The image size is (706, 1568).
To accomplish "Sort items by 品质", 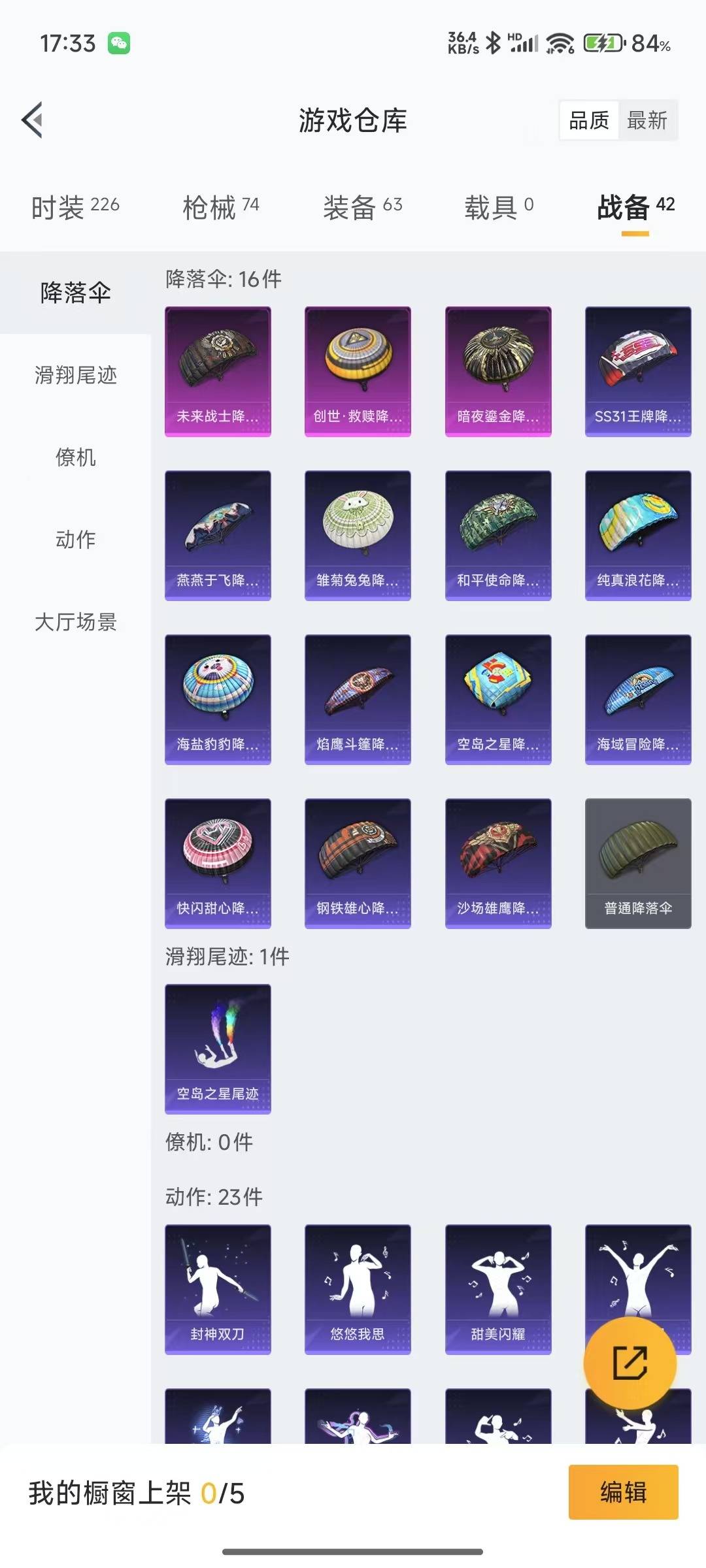I will (589, 120).
